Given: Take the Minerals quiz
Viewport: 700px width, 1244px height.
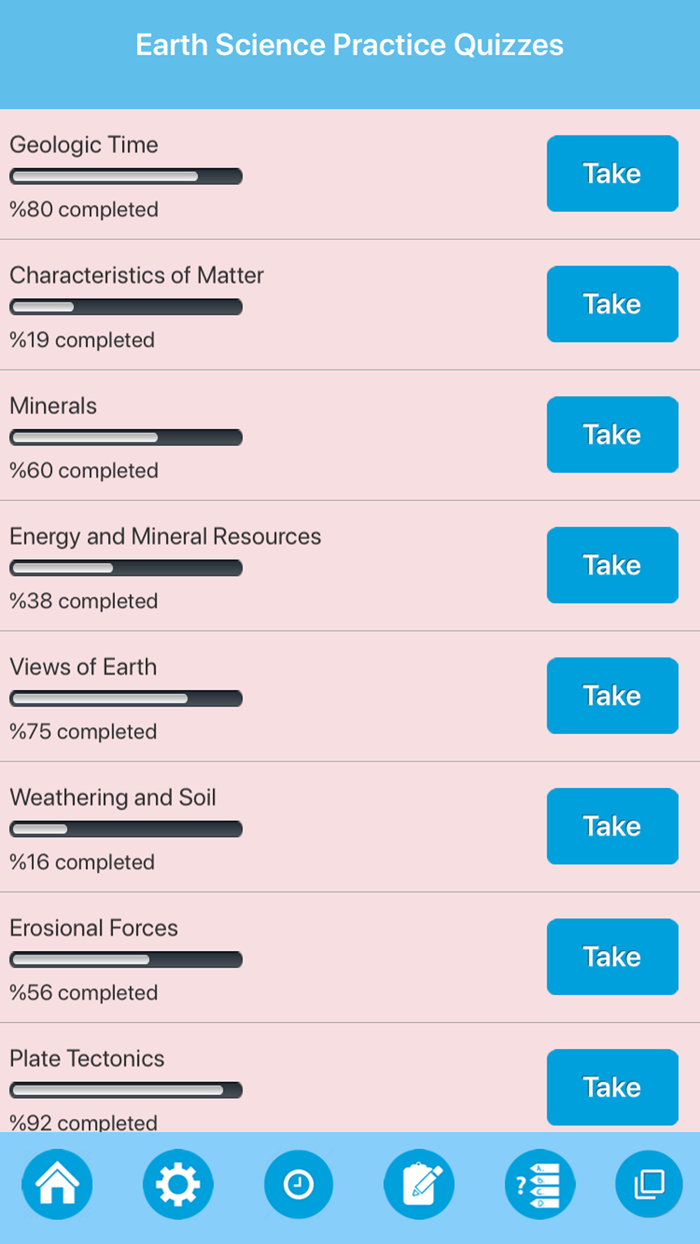Looking at the screenshot, I should pyautogui.click(x=612, y=435).
